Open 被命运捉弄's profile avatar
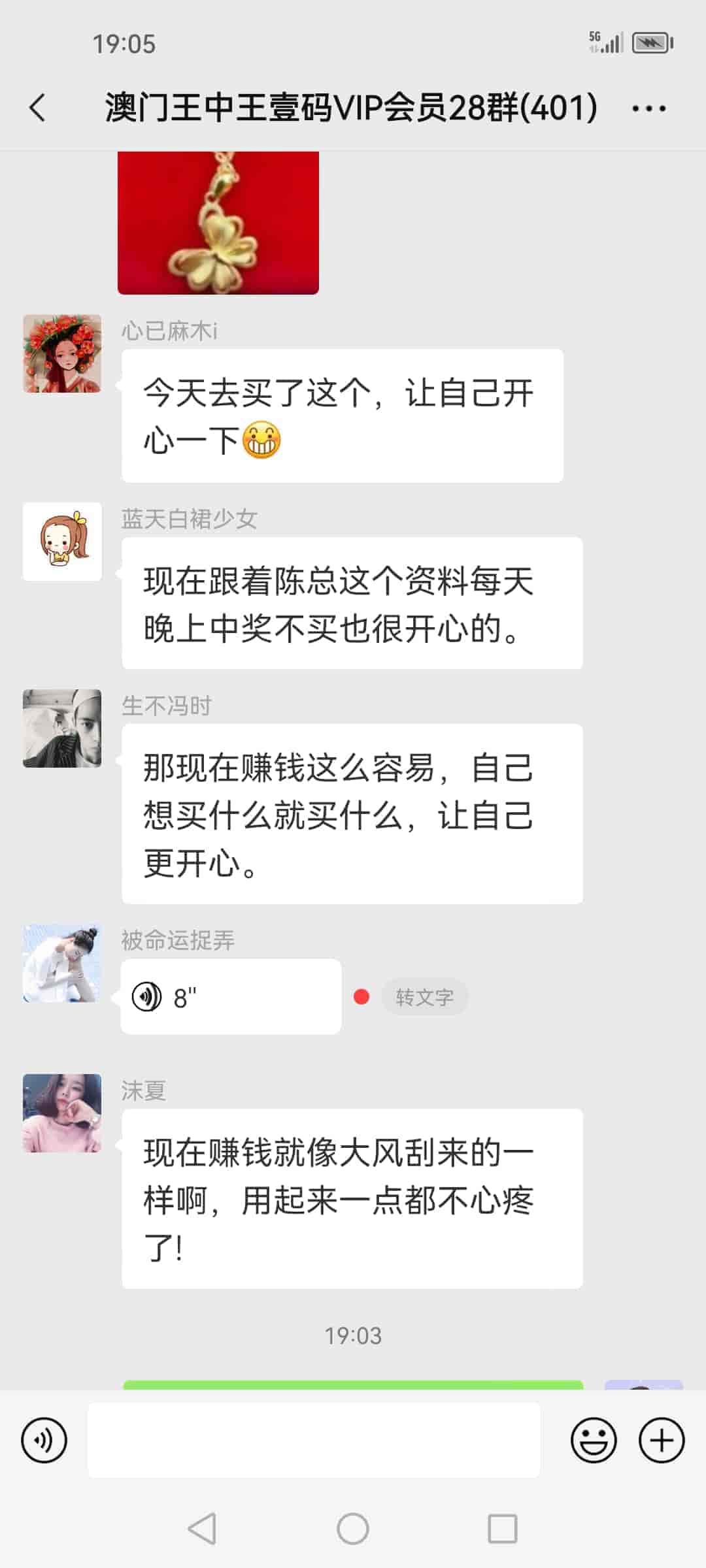Screen dimensions: 706x1568 62,964
